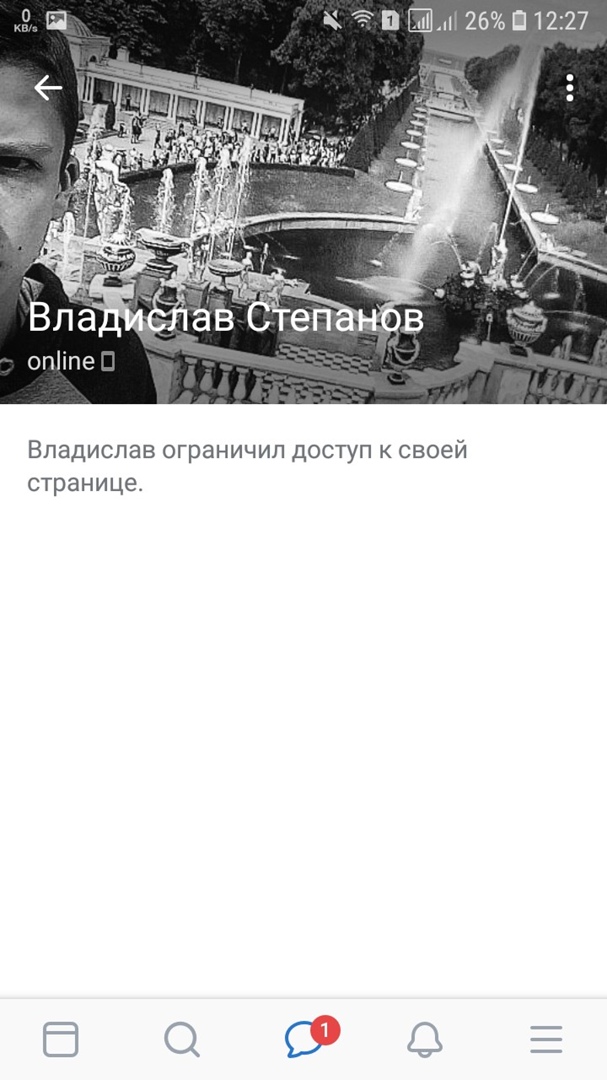Switch to the news feed tab

coord(61,1040)
